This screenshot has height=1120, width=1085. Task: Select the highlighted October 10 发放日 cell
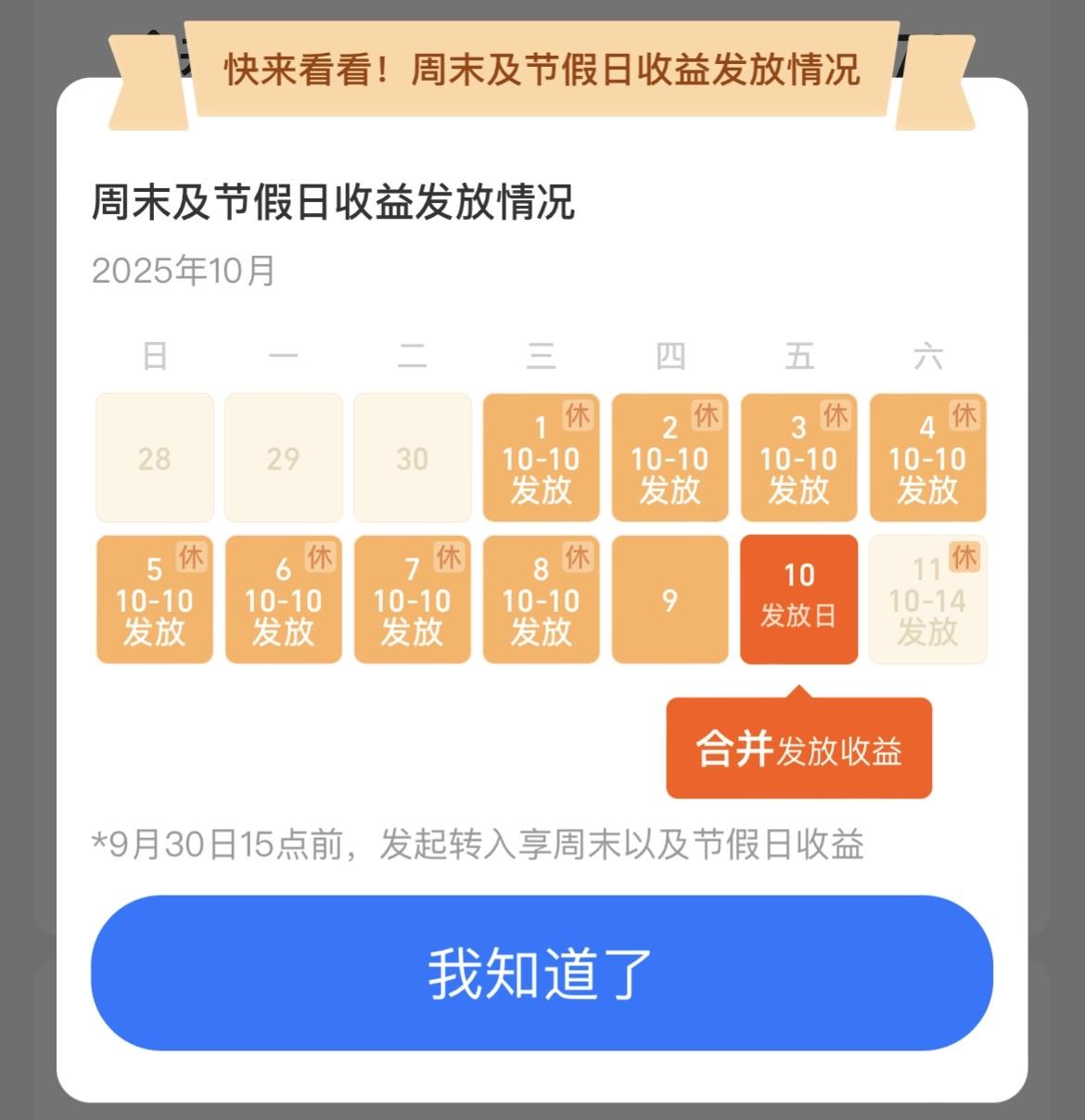(x=798, y=599)
